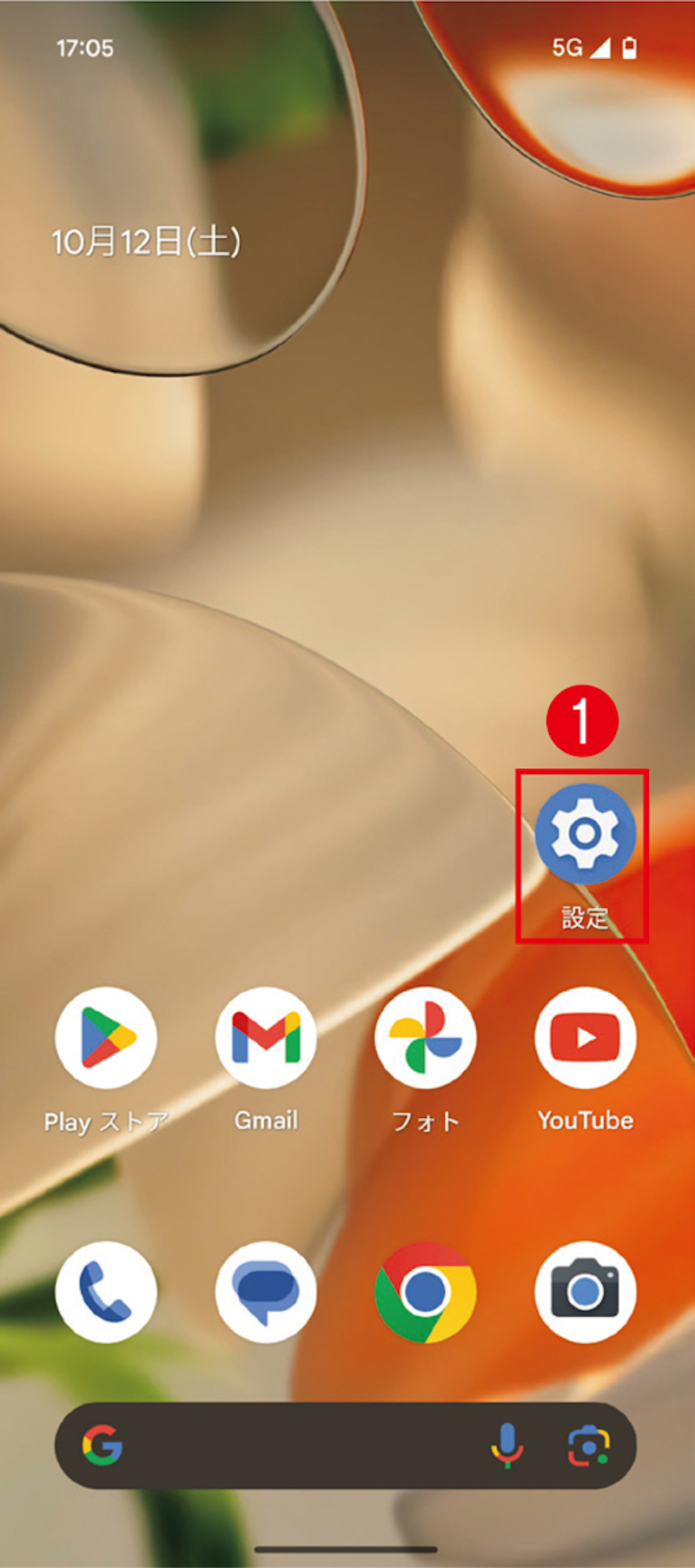Open the Messages app
Screen dimensions: 695x1568
(266, 1292)
